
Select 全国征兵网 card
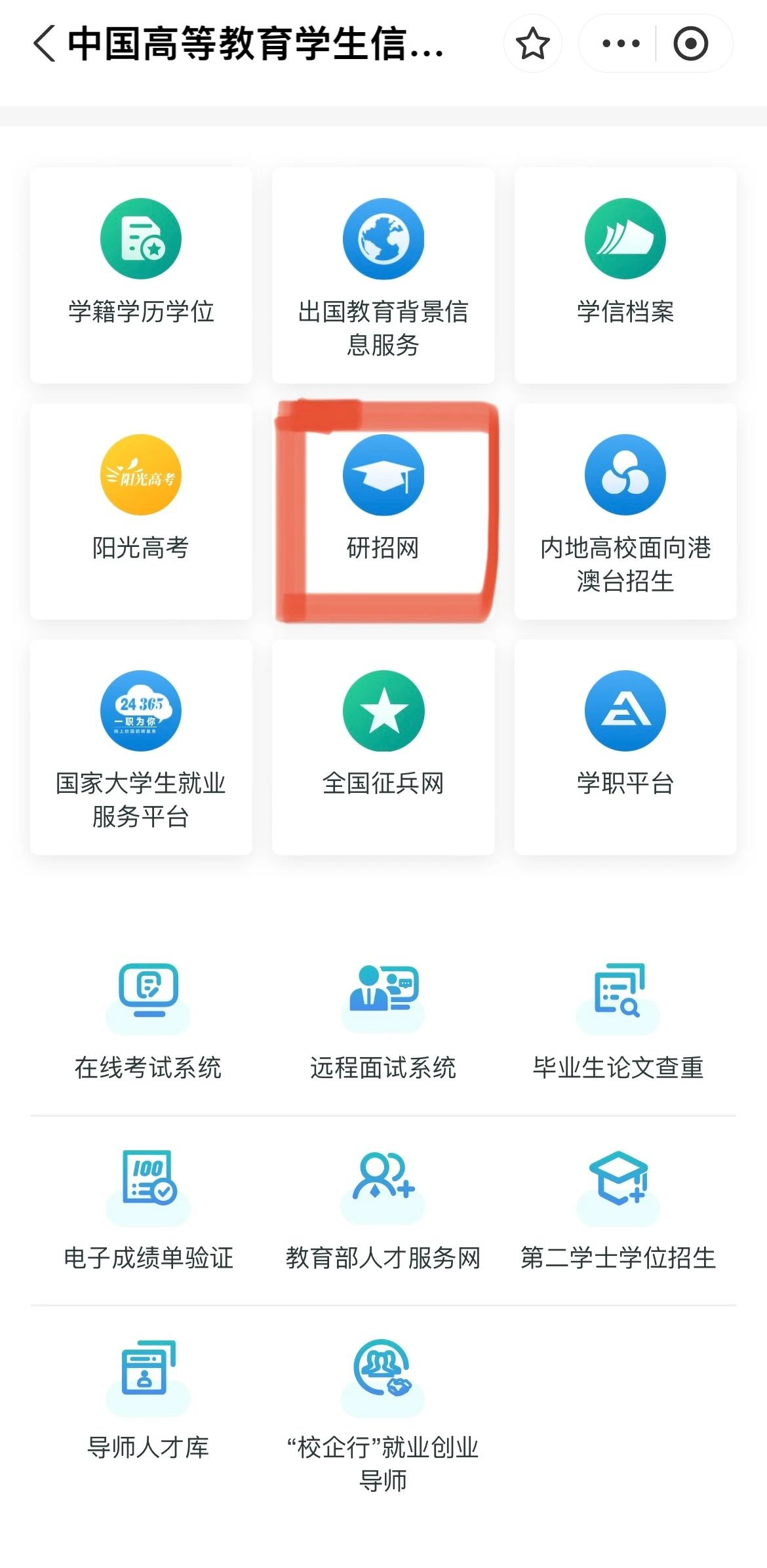coord(383,747)
